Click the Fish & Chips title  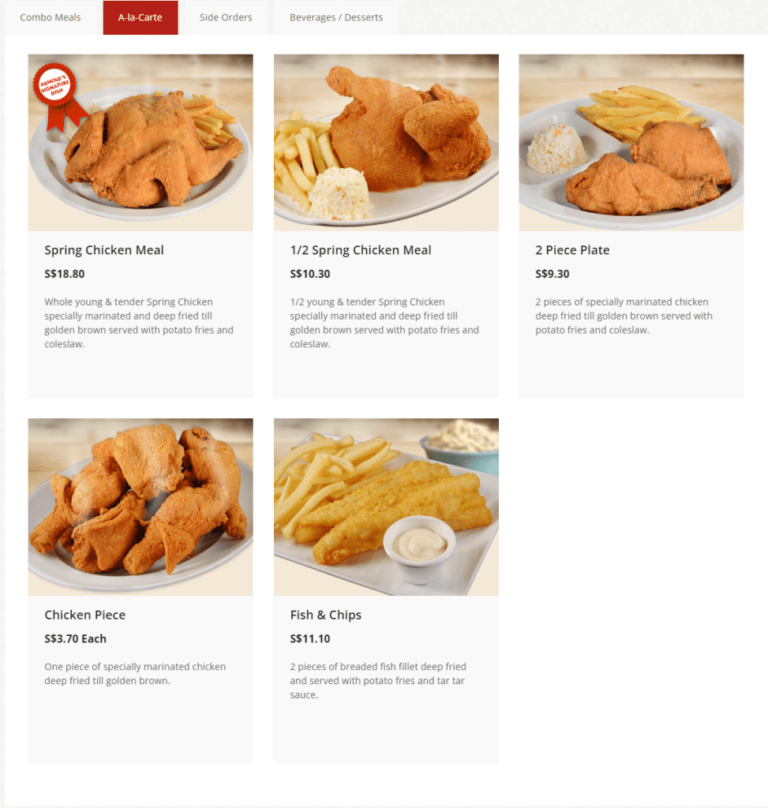click(325, 615)
